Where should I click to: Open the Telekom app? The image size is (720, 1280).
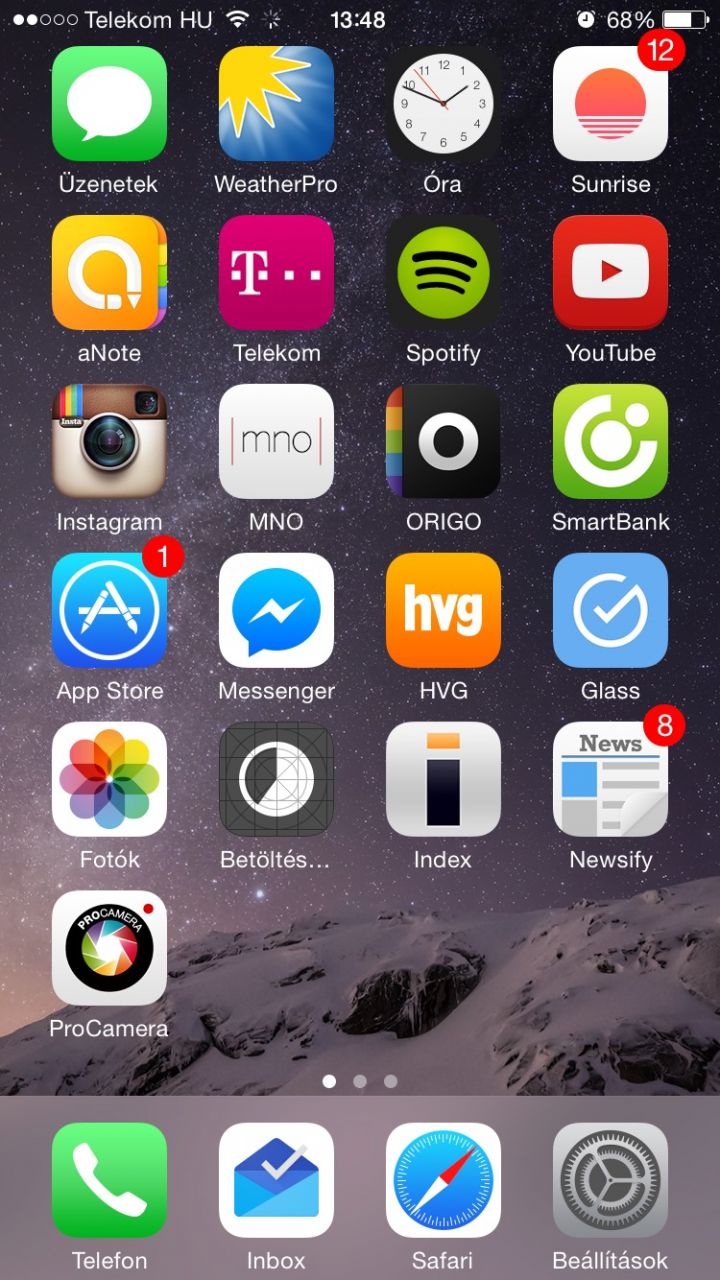click(x=276, y=272)
